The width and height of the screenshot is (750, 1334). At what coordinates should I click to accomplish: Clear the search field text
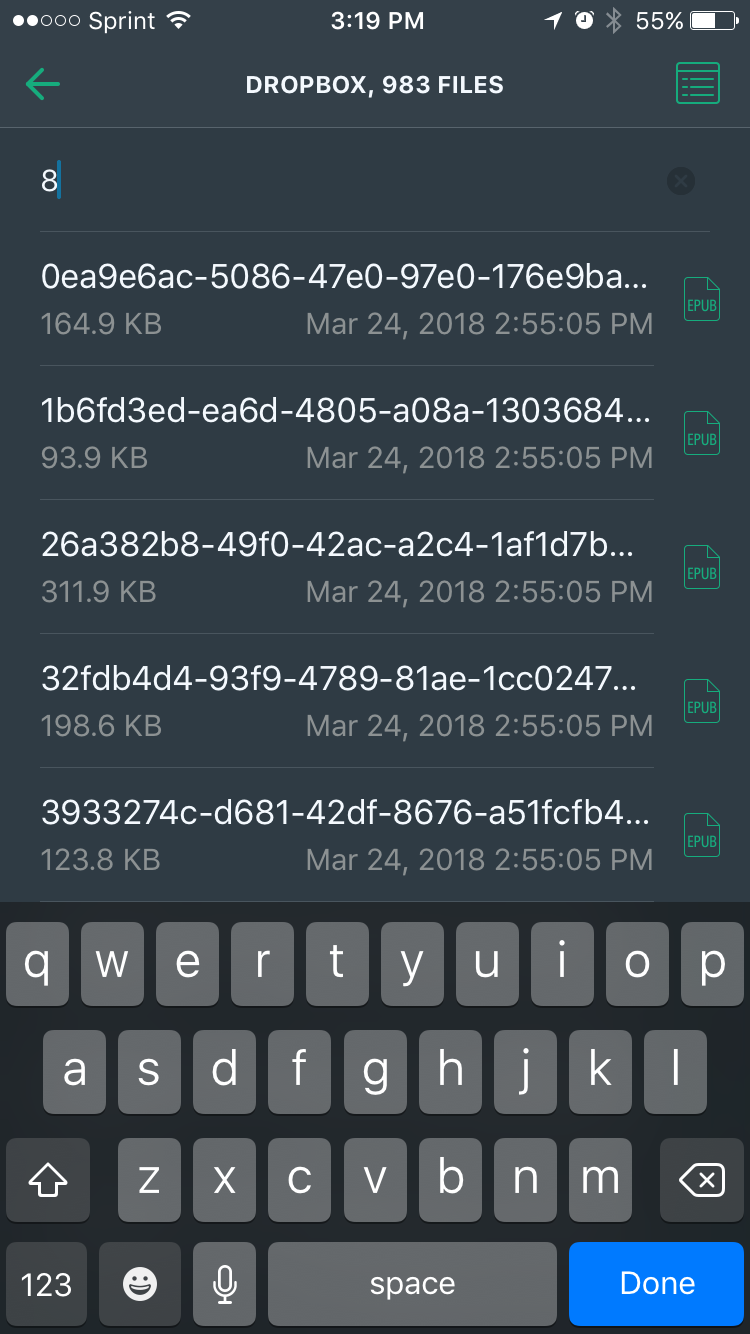click(680, 181)
